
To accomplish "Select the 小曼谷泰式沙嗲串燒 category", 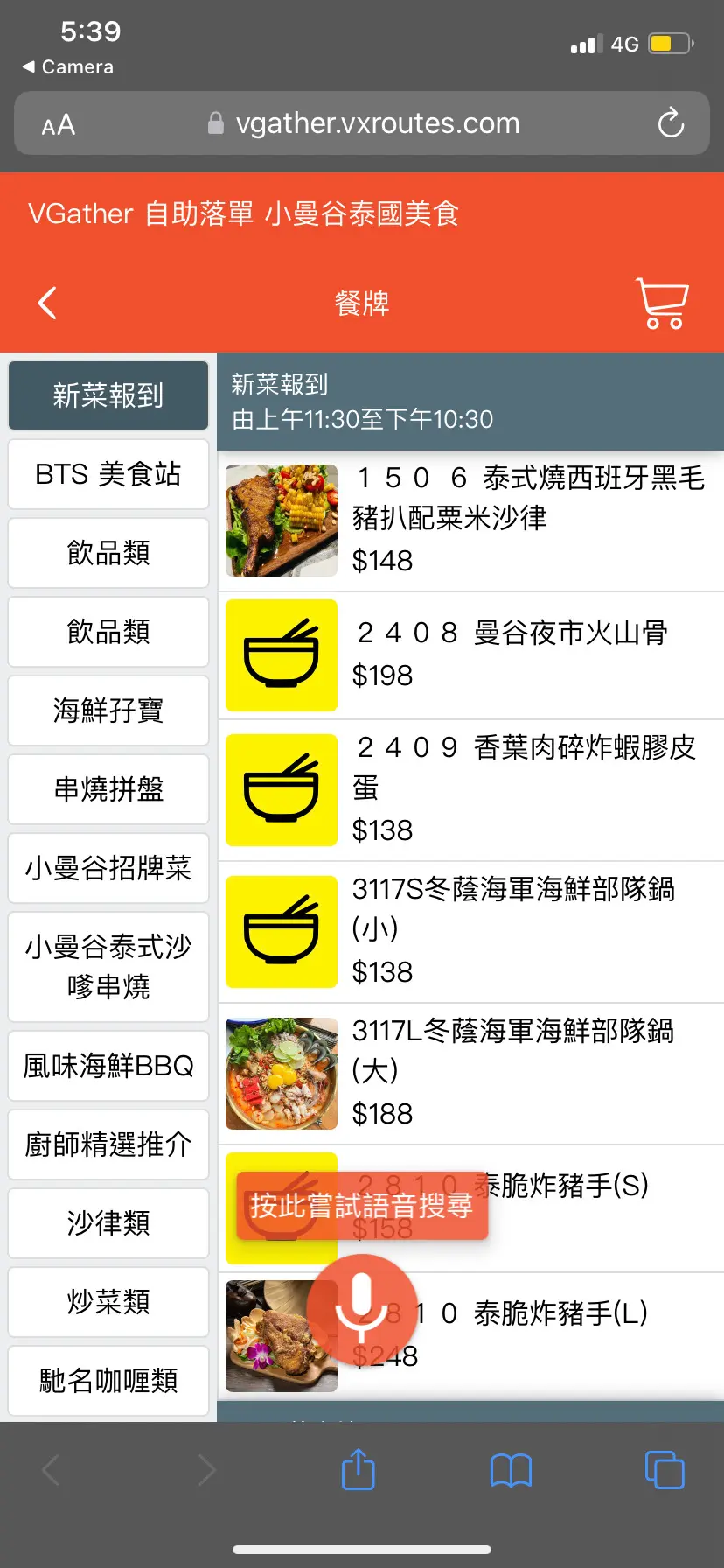I will pos(108,967).
